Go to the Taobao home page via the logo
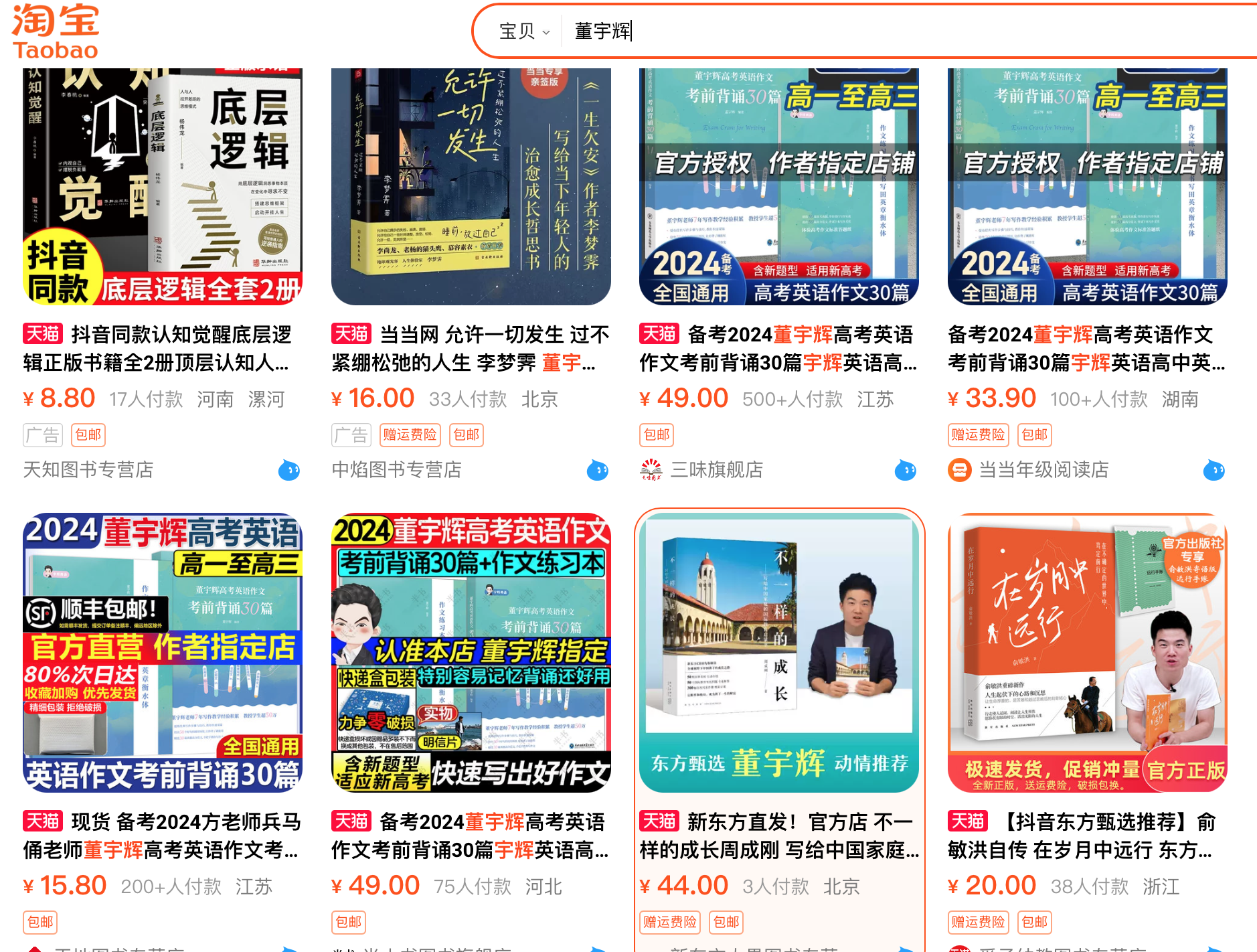 56,31
